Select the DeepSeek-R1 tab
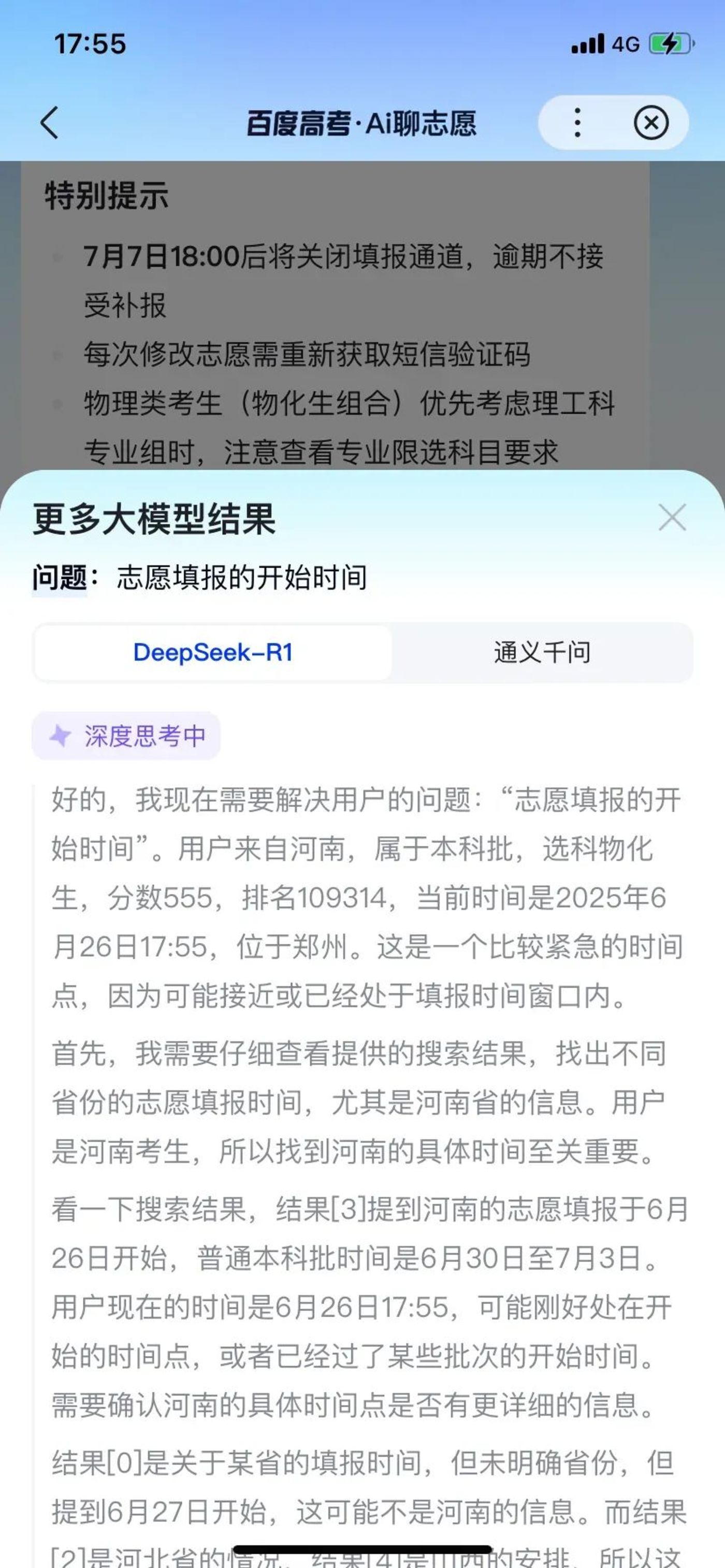The width and height of the screenshot is (725, 1568). 213,653
